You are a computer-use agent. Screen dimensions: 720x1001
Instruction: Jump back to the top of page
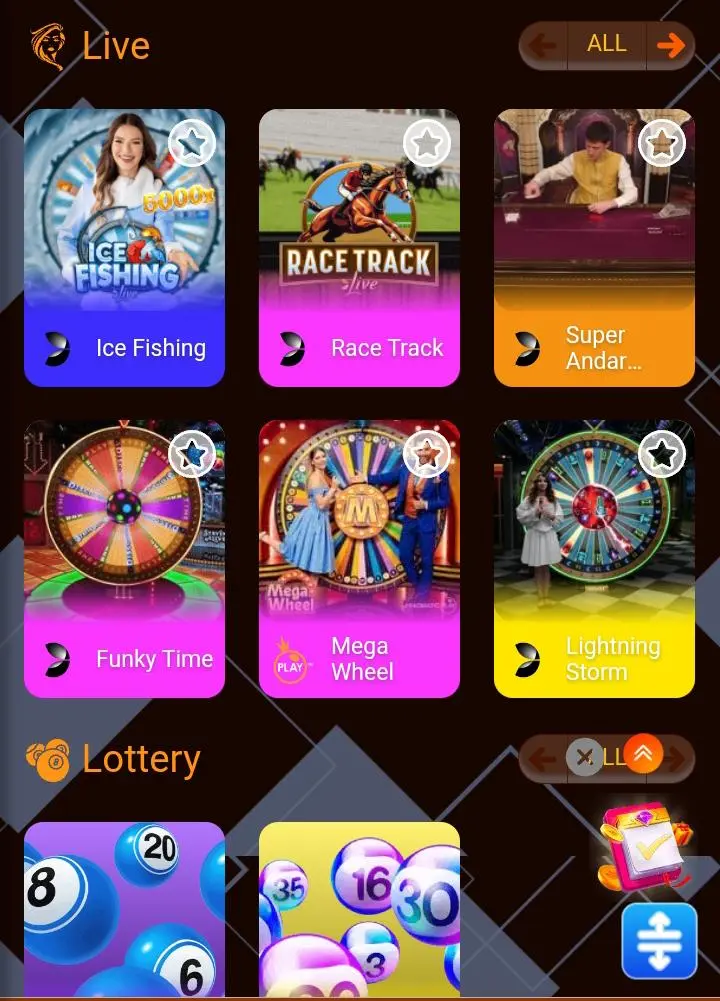coord(643,754)
